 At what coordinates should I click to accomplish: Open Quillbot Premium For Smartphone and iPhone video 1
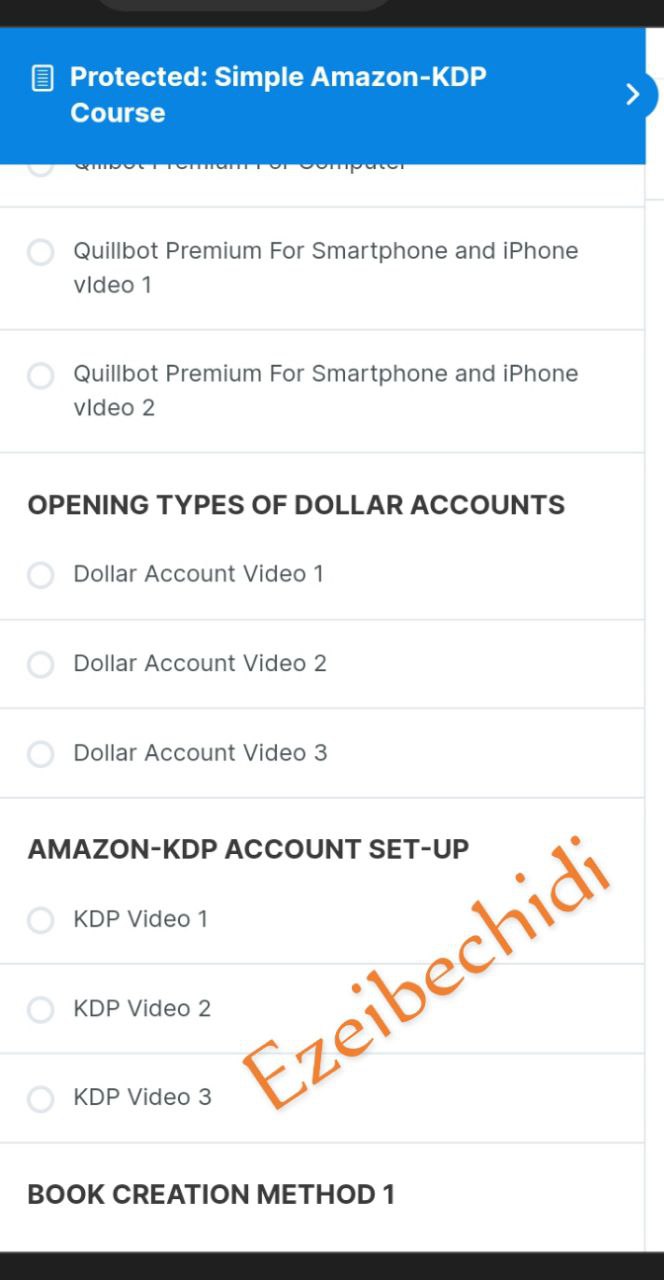click(322, 268)
